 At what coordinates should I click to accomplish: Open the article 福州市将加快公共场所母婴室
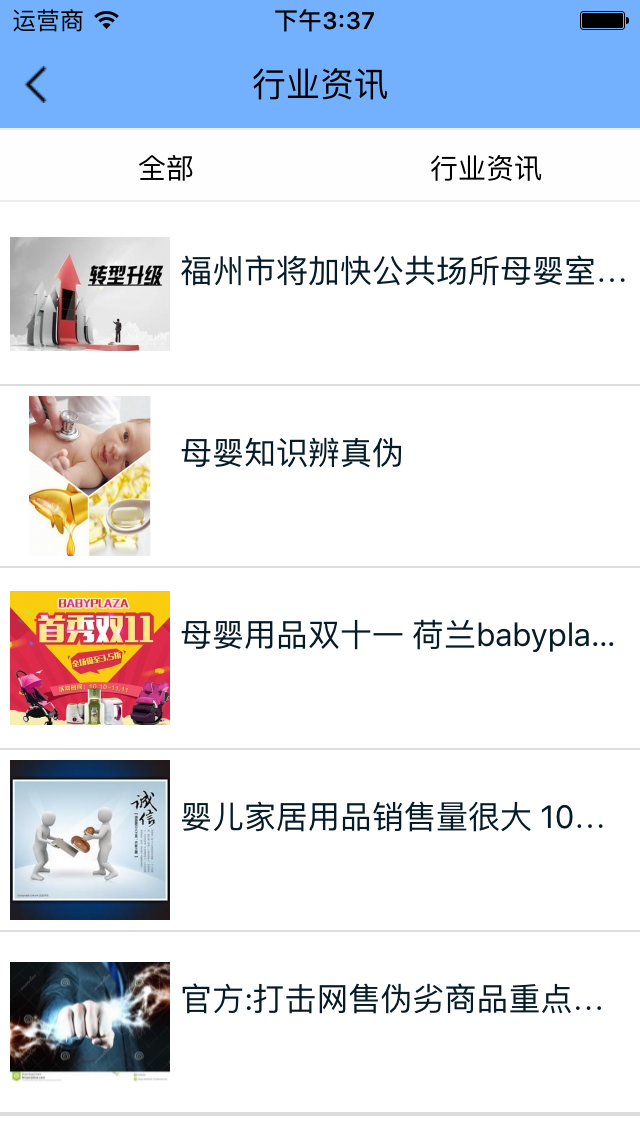pos(403,272)
